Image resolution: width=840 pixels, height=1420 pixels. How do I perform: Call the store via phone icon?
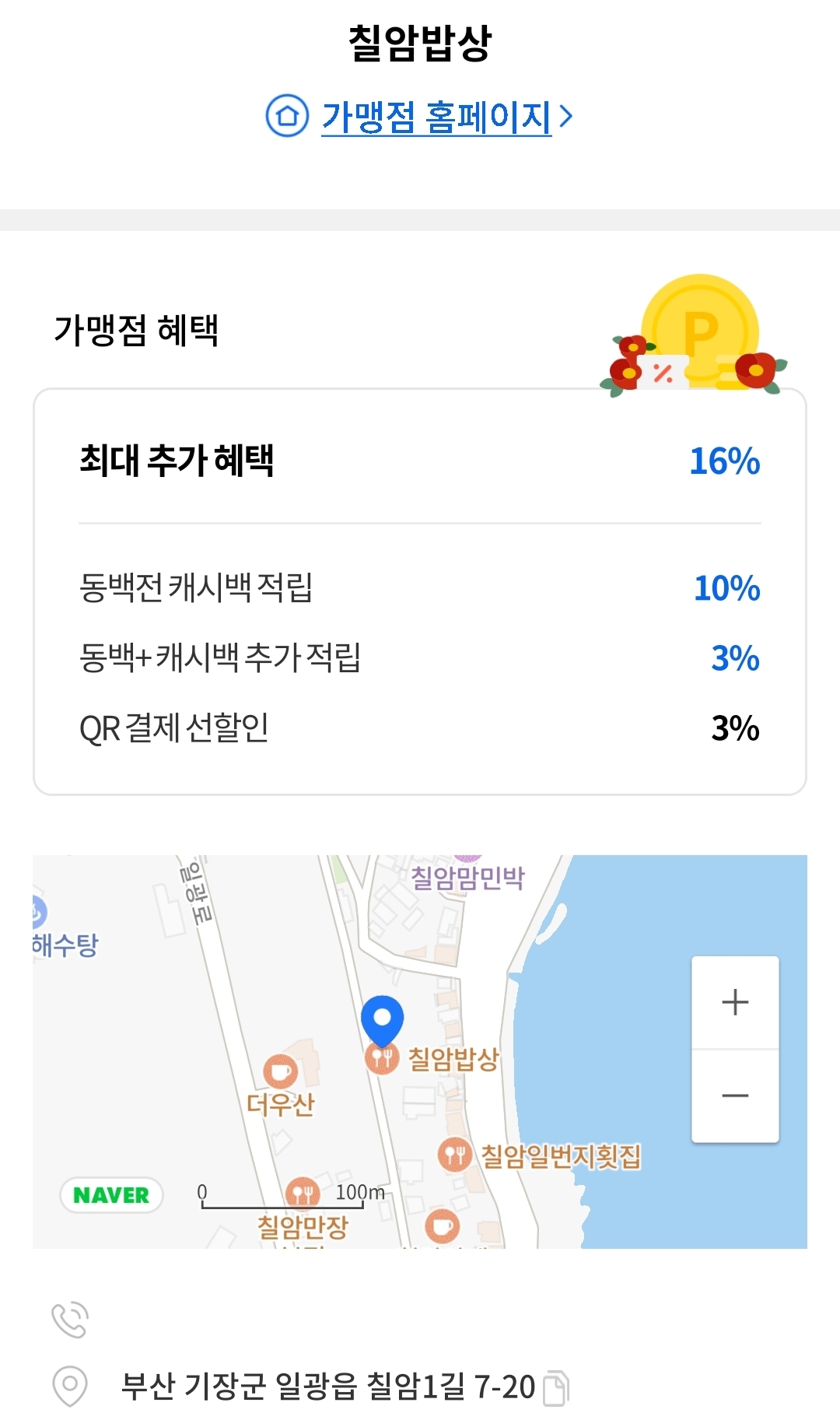[70, 1320]
